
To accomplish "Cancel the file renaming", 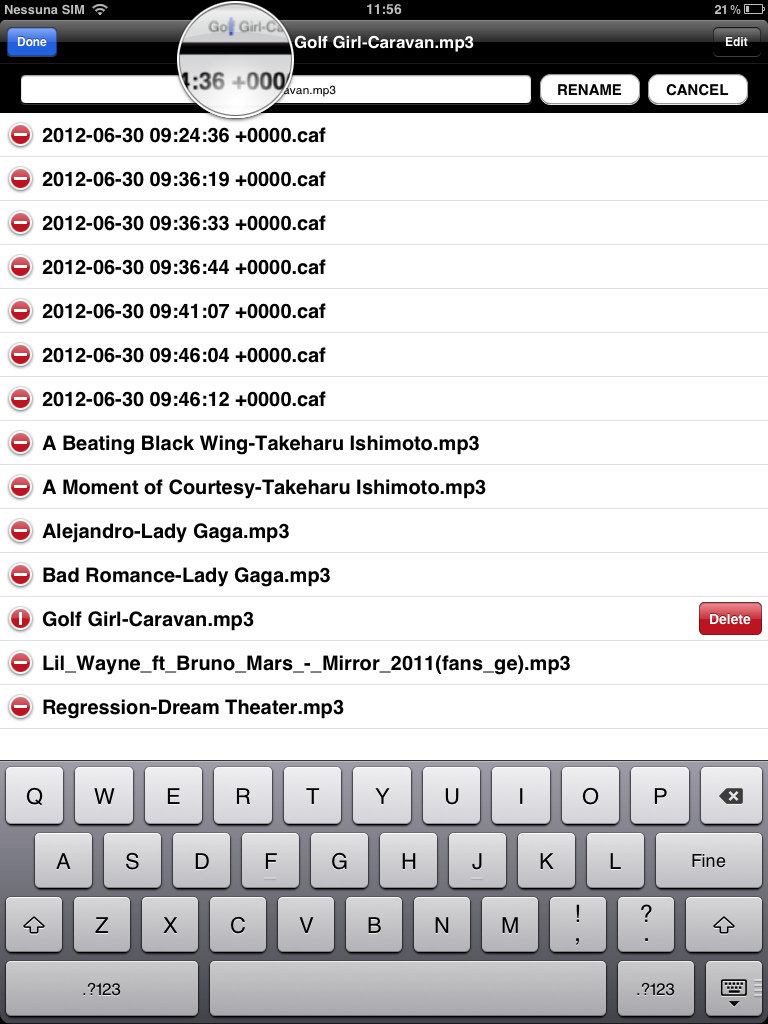I will tap(697, 90).
